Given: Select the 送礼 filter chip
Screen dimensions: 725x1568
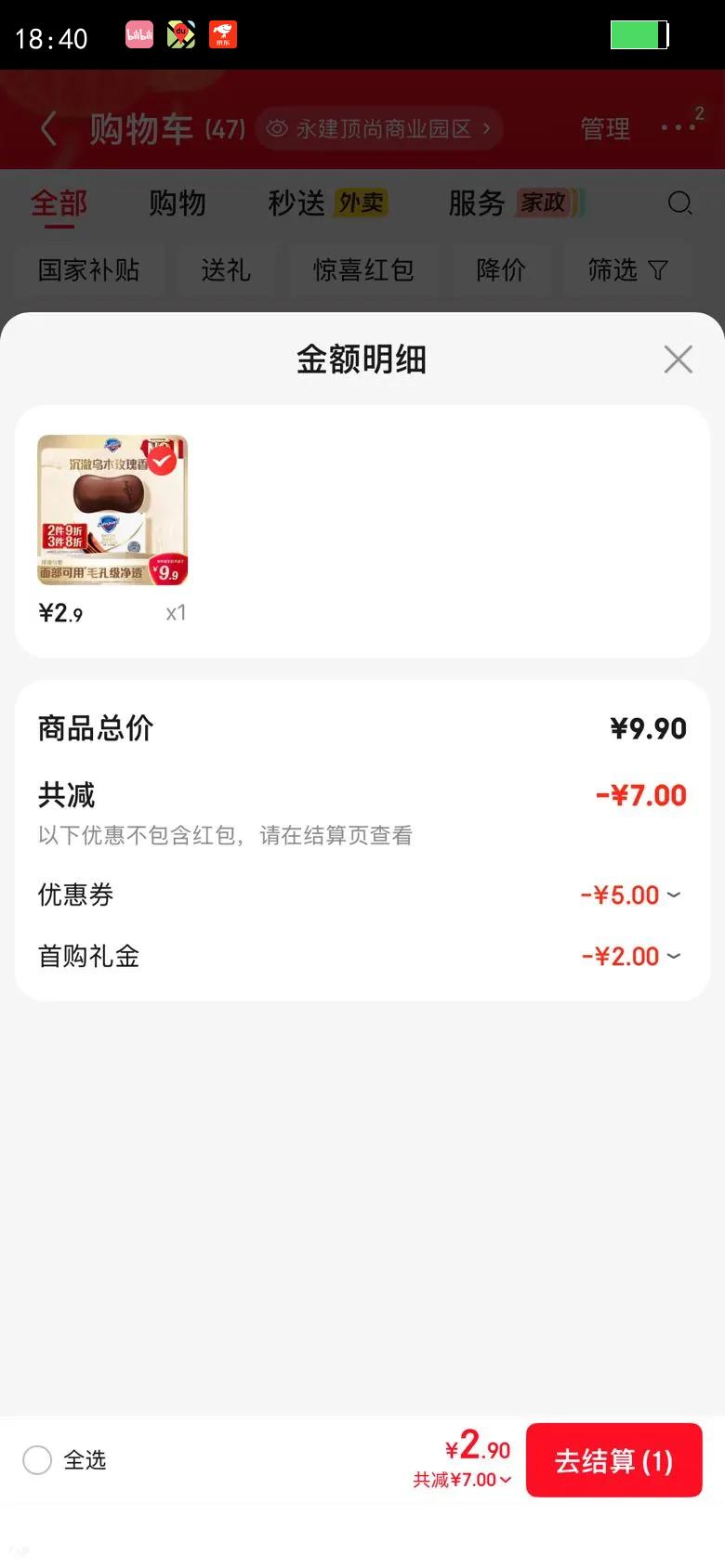Looking at the screenshot, I should [x=226, y=270].
